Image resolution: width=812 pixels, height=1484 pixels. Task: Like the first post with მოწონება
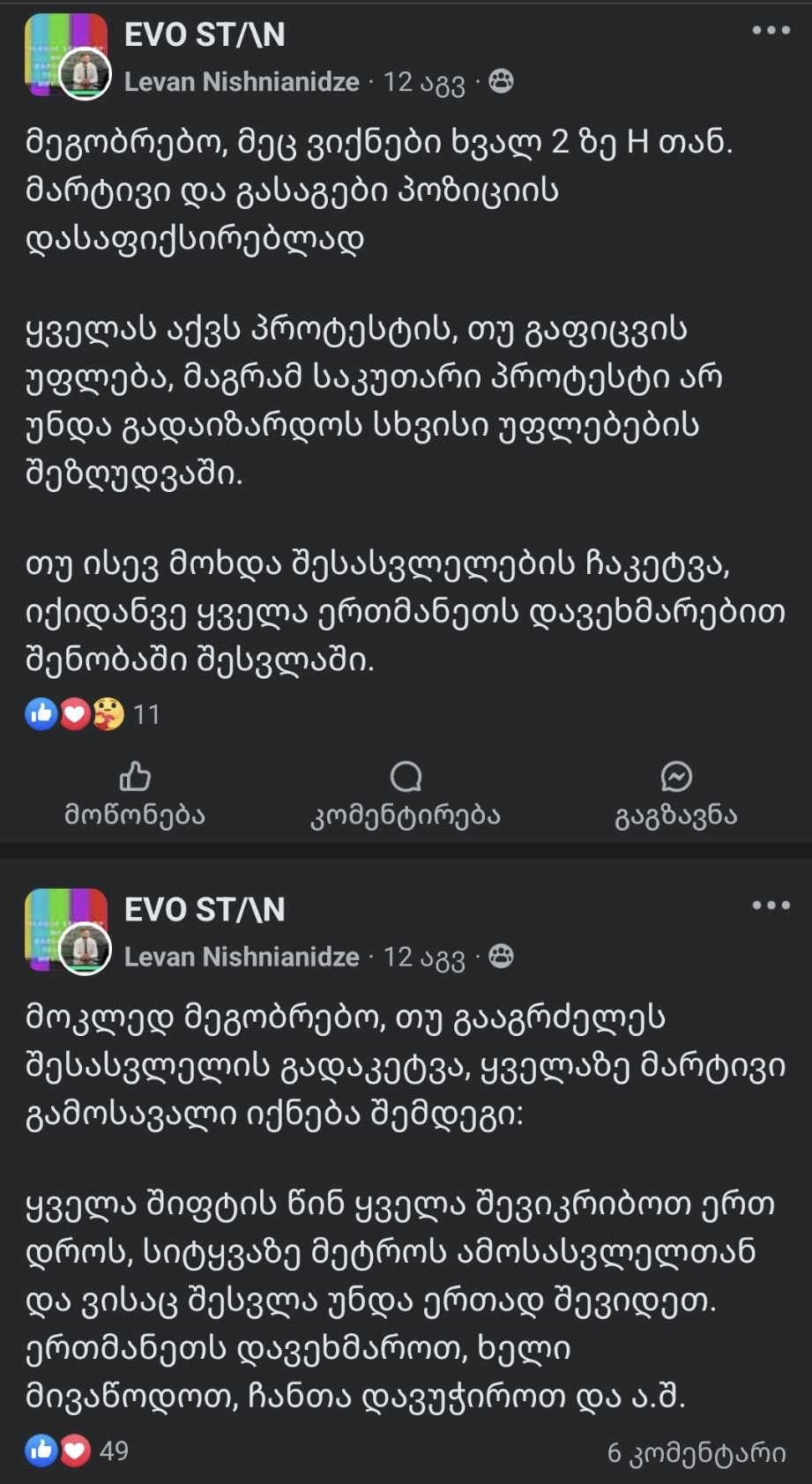coord(135,794)
